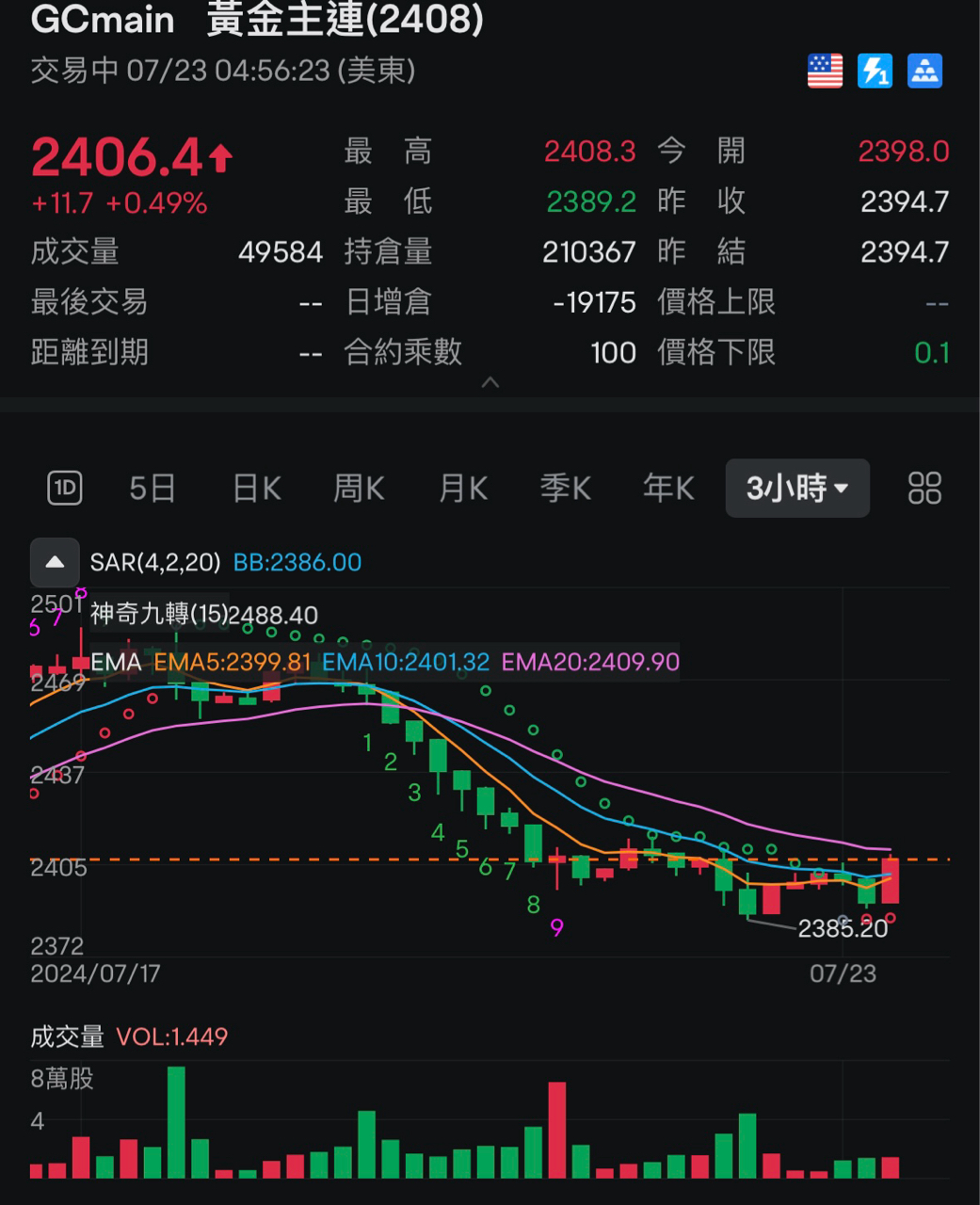Image resolution: width=980 pixels, height=1205 pixels.
Task: Click the US flag market icon
Action: click(x=824, y=72)
